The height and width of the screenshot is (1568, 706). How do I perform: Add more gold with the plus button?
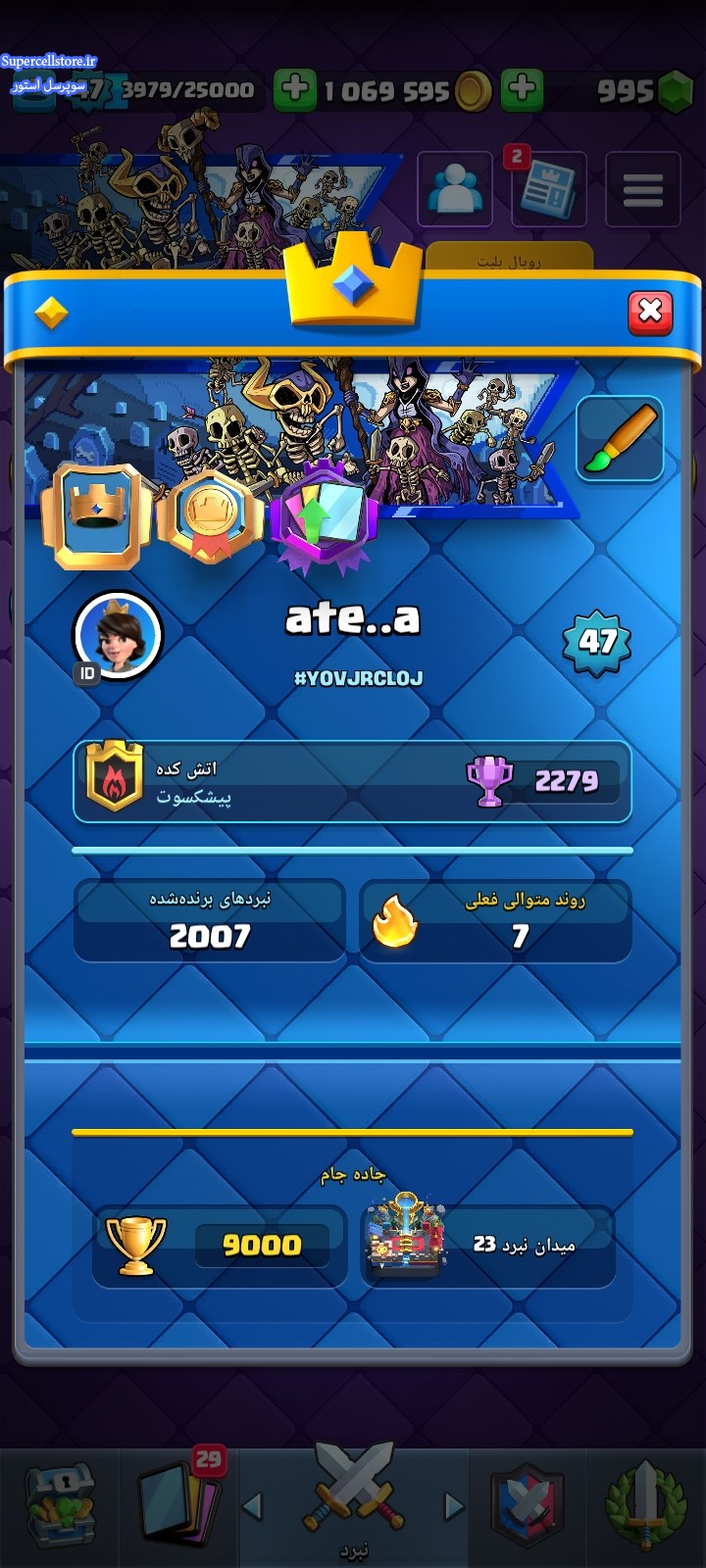point(294,90)
